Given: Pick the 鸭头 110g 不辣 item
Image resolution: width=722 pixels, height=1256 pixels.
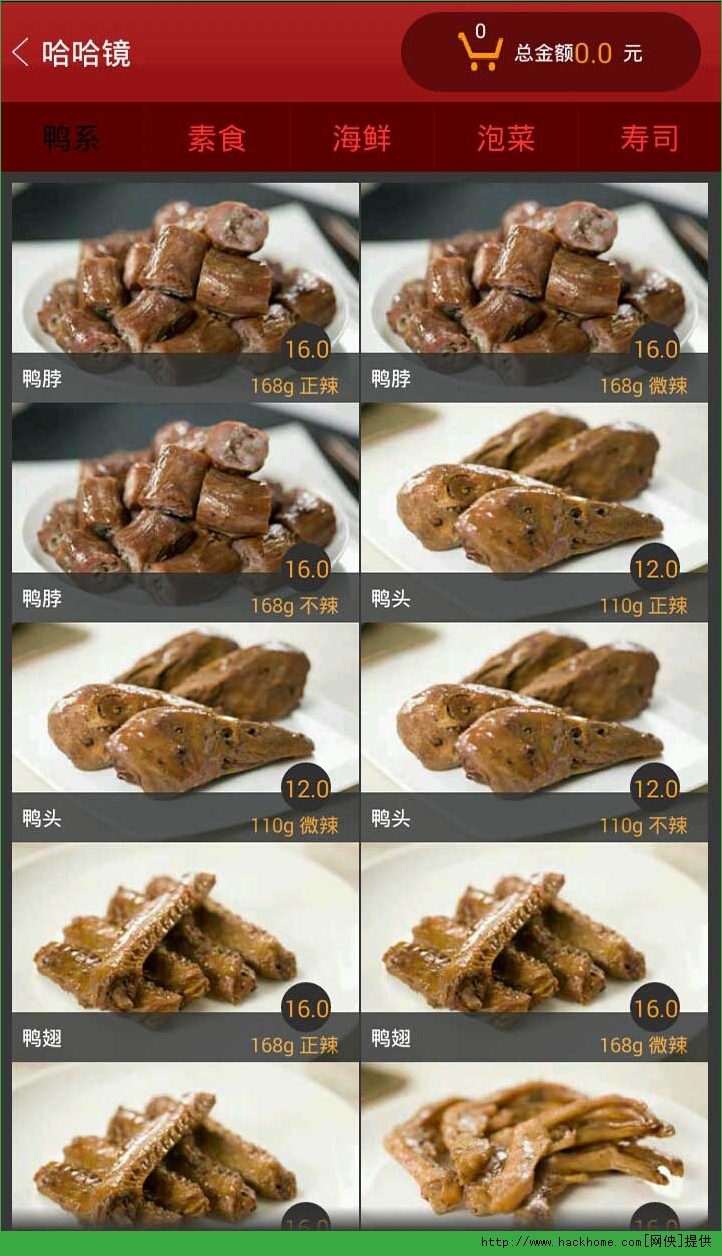Looking at the screenshot, I should 534,732.
